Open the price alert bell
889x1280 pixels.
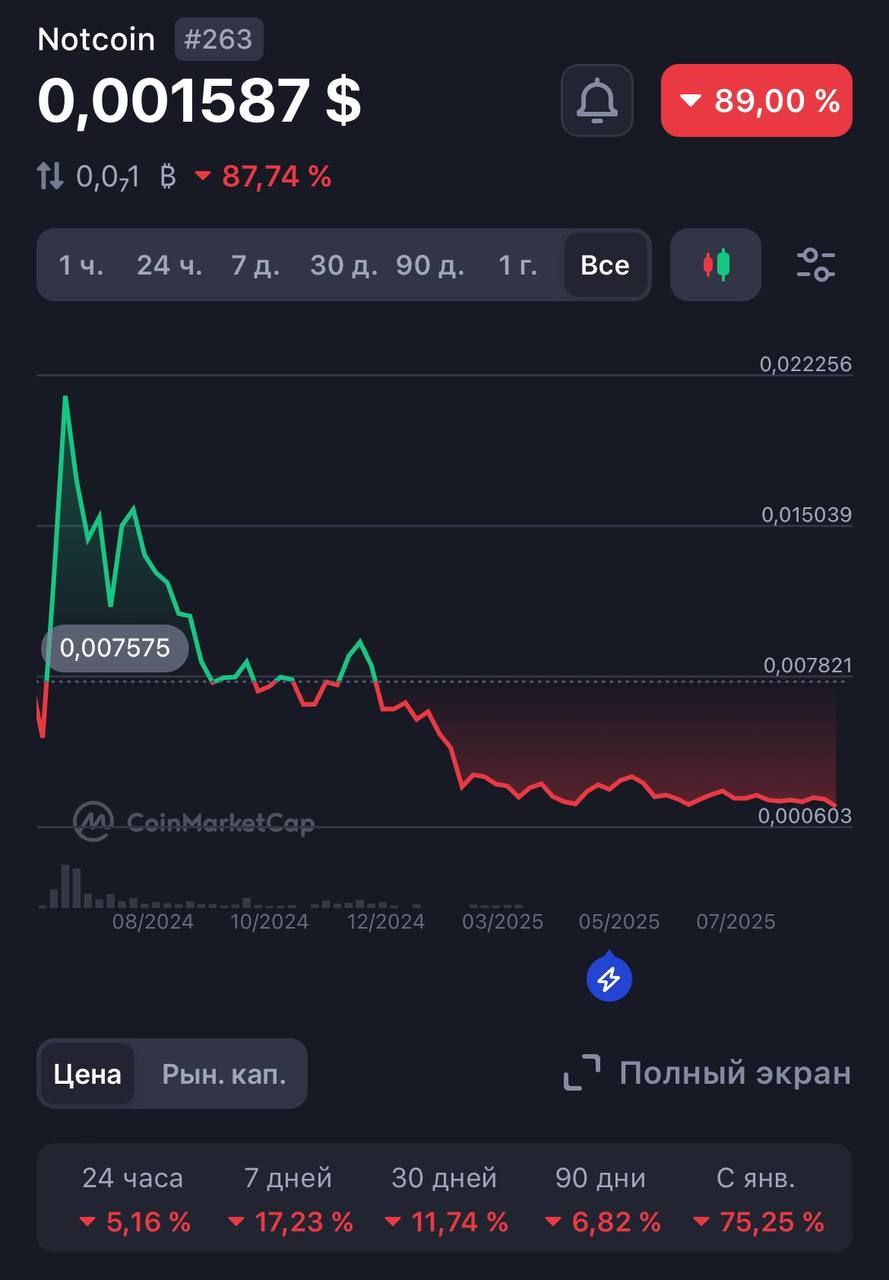coord(597,100)
